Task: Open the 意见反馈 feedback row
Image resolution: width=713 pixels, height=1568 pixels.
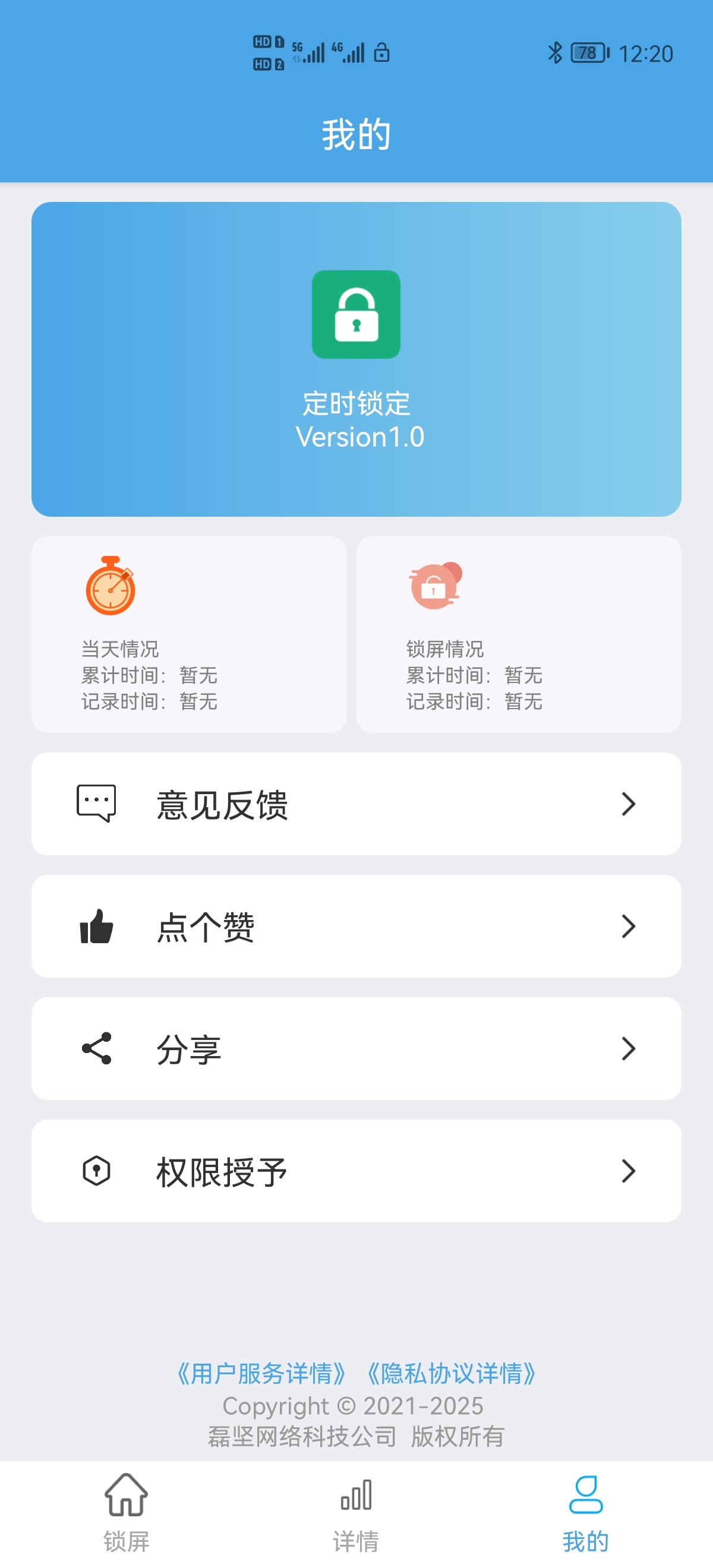Action: (x=356, y=804)
